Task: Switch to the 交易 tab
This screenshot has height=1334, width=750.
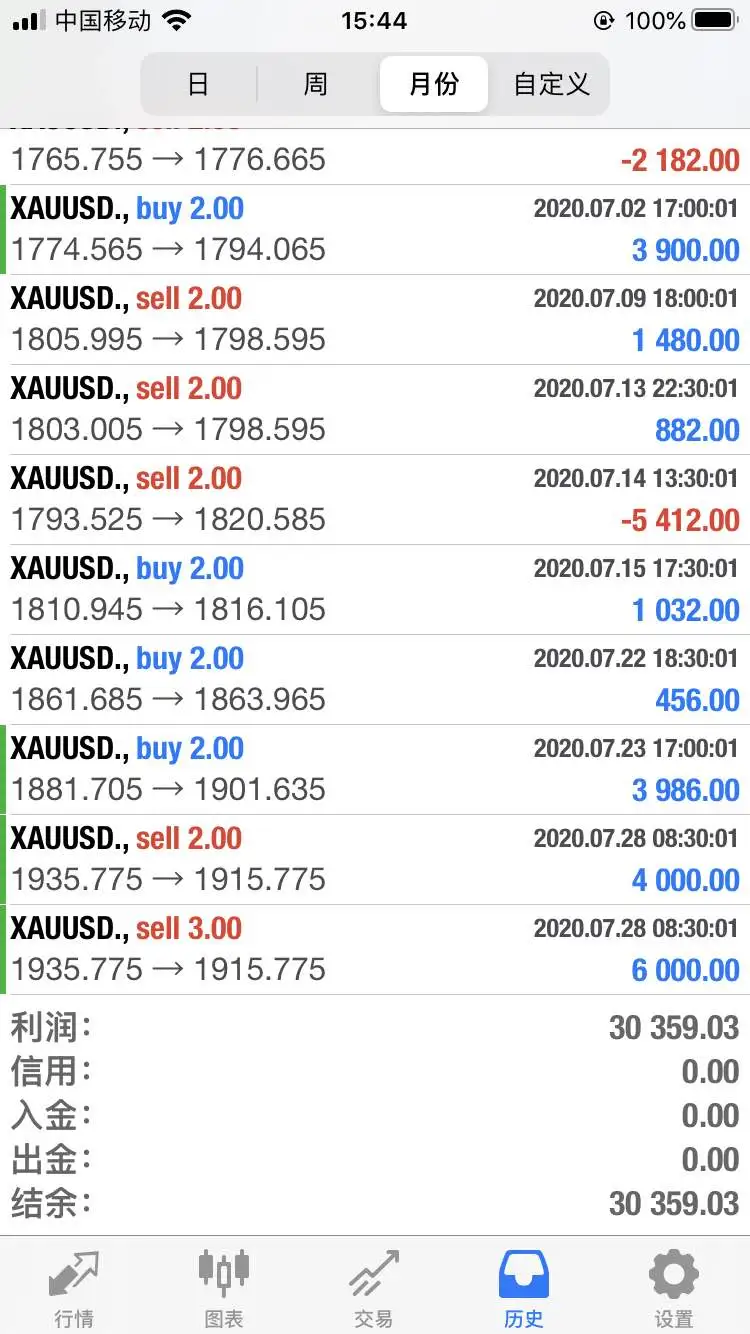Action: pos(374,1287)
